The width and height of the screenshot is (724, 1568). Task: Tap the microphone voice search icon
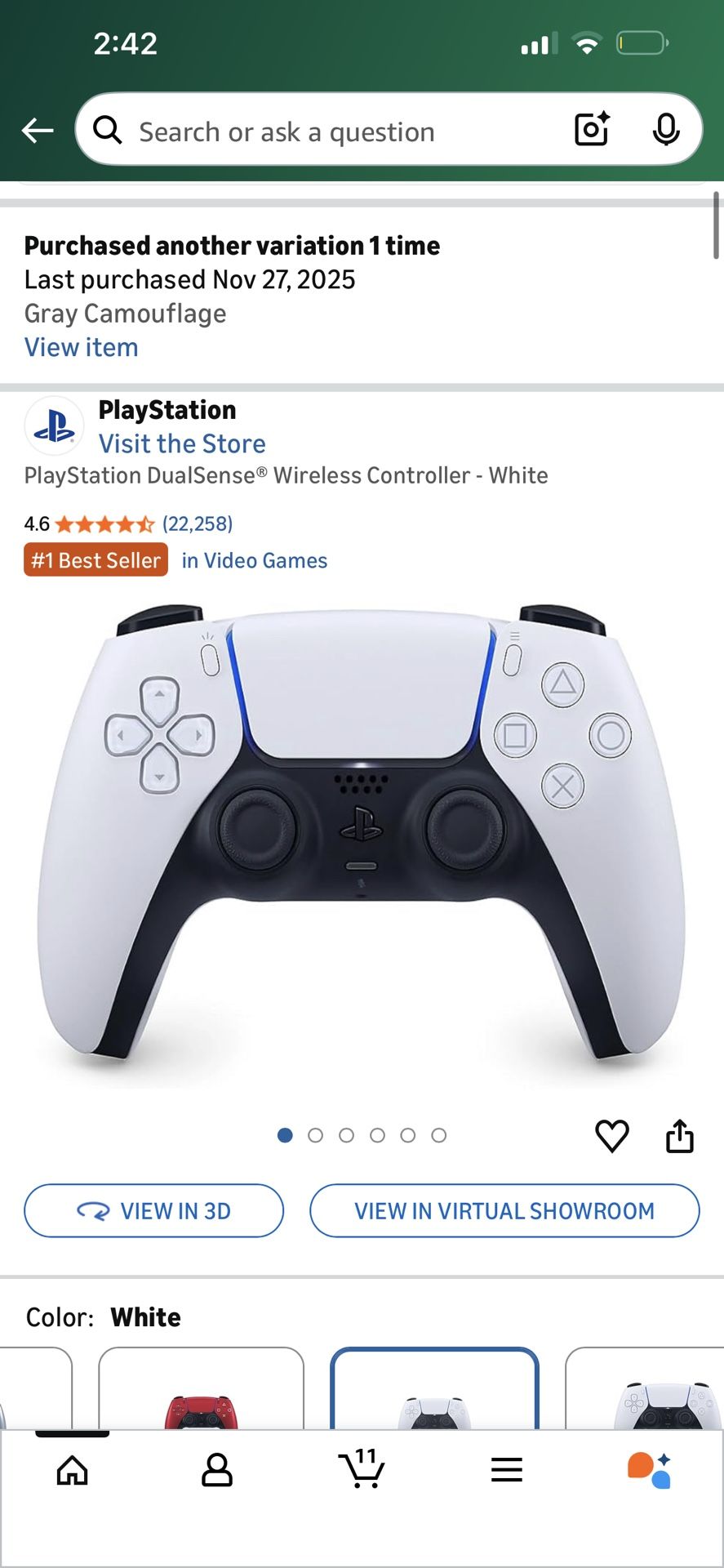click(x=667, y=129)
